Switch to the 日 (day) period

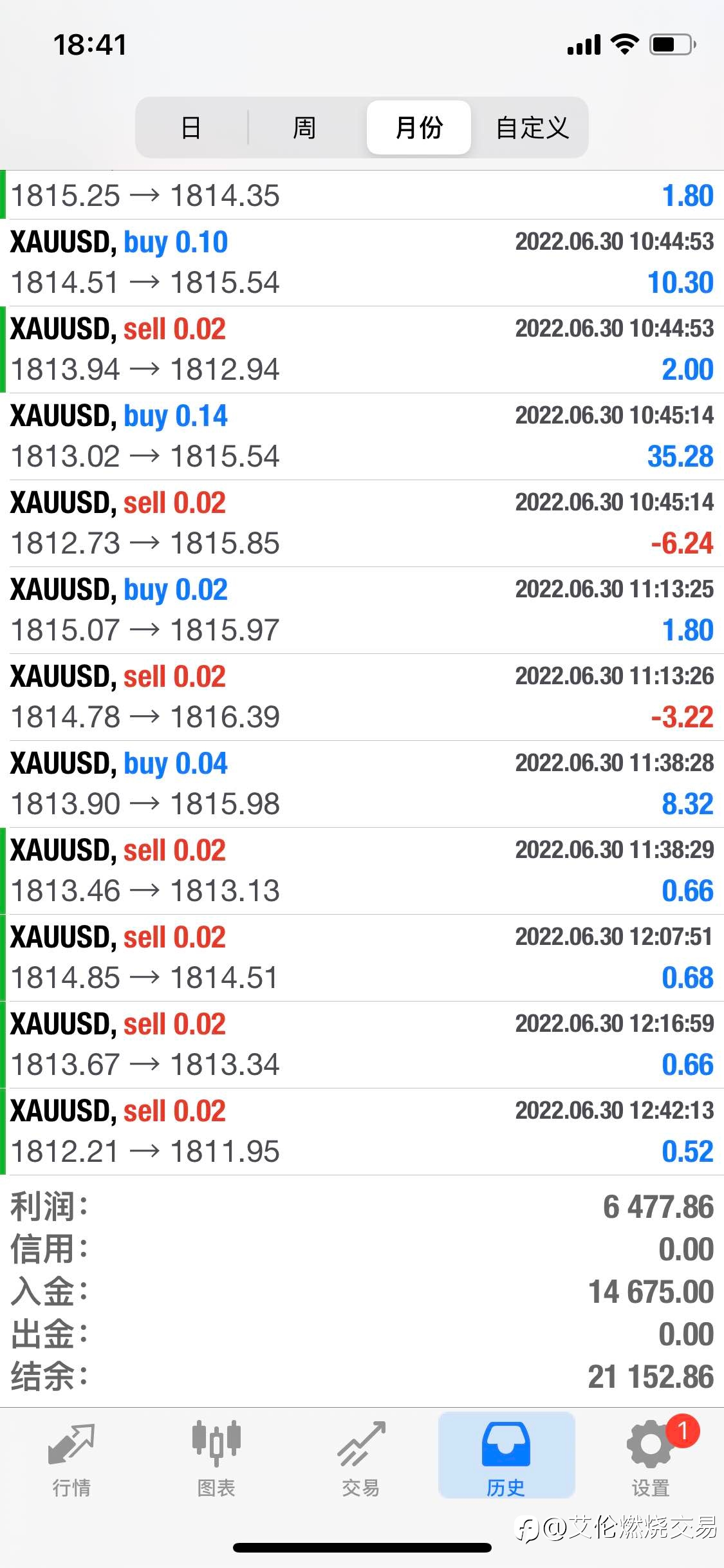pyautogui.click(x=191, y=127)
